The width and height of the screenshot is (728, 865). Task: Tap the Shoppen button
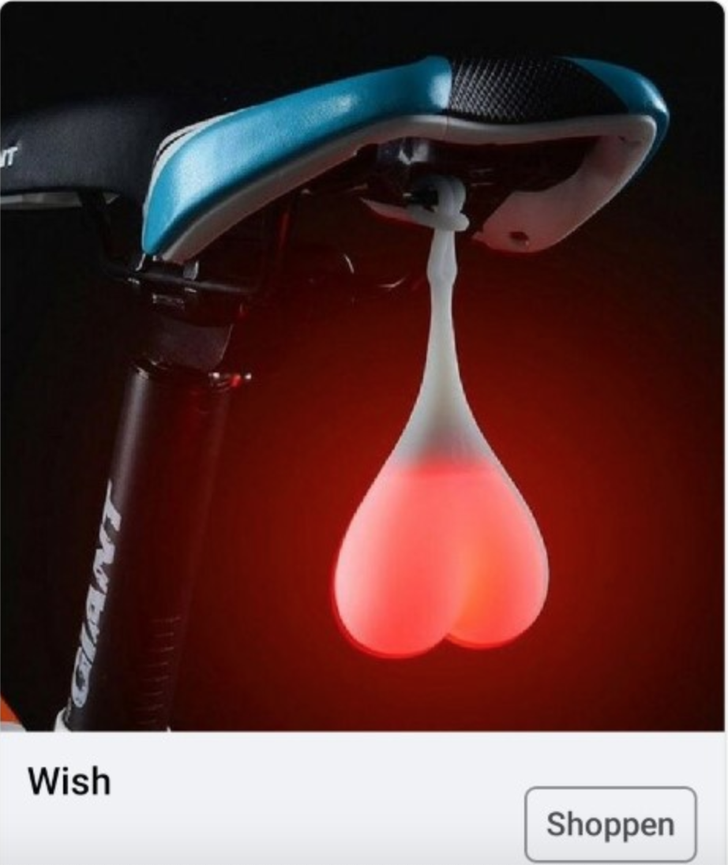pyautogui.click(x=610, y=825)
